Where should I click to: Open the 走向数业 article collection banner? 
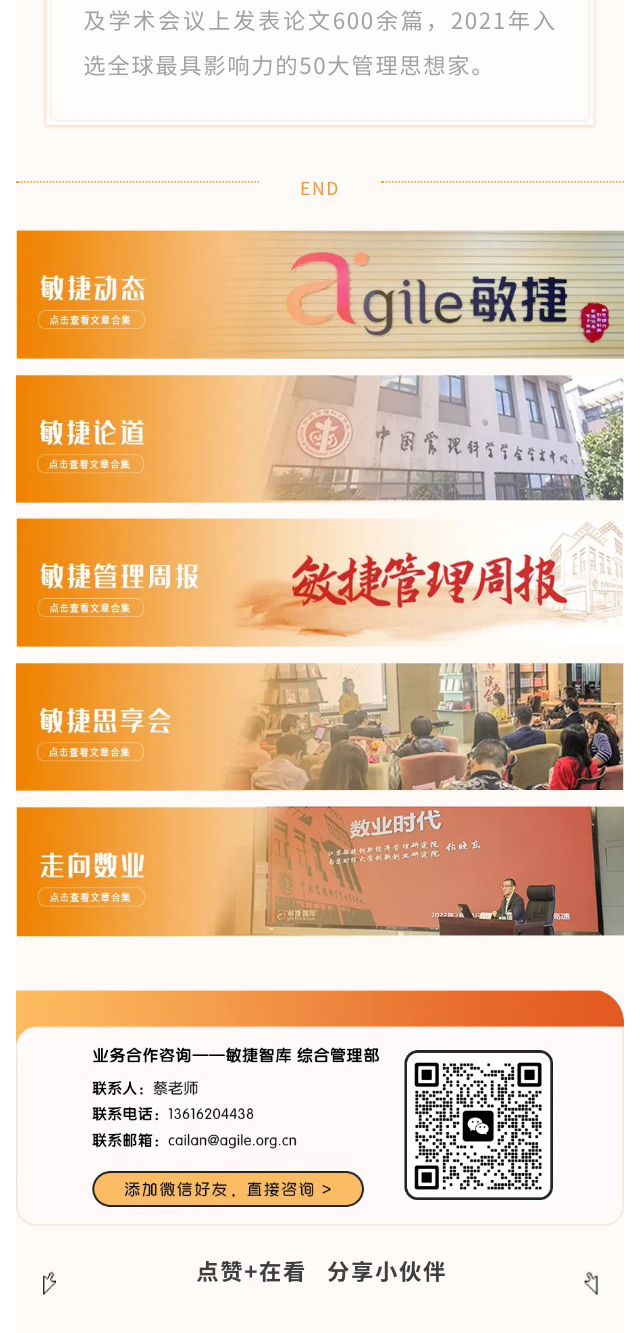[x=319, y=871]
